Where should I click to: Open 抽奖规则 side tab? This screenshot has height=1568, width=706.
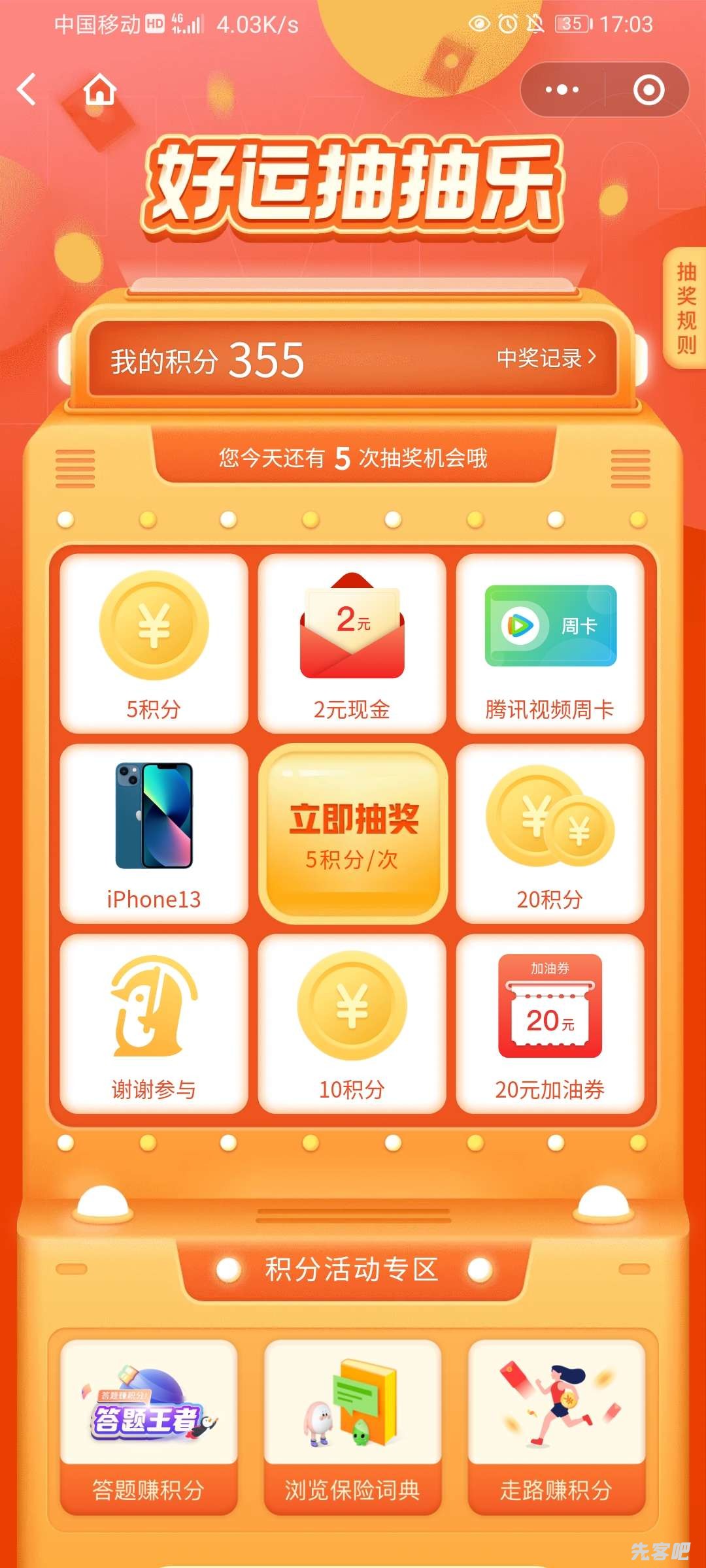click(686, 308)
